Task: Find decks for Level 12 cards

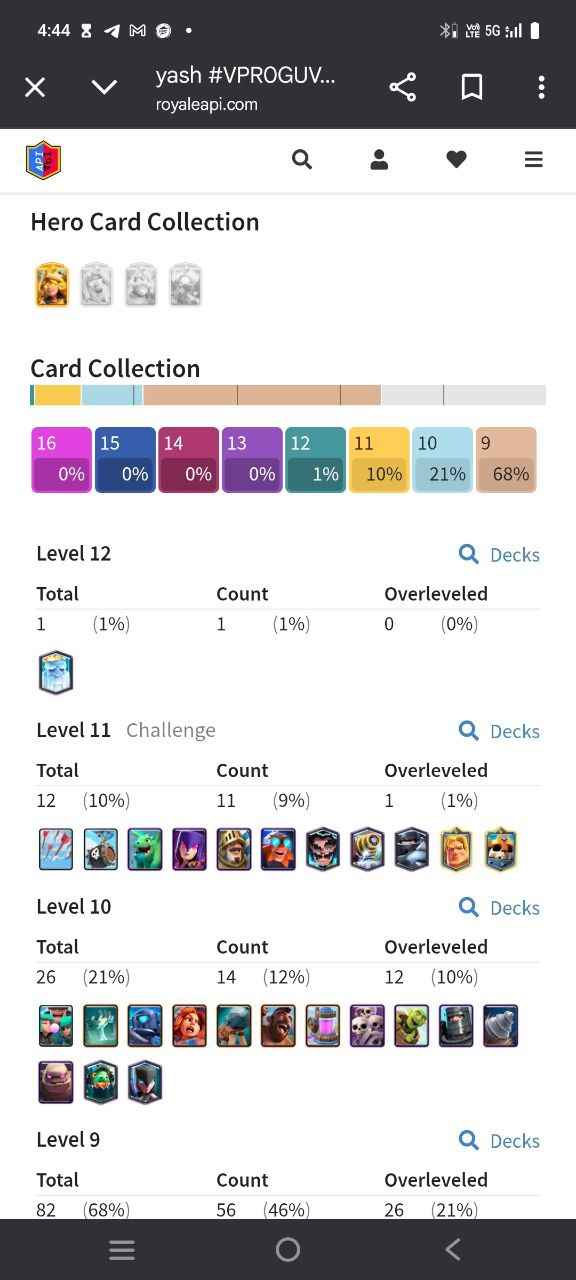Action: 499,554
